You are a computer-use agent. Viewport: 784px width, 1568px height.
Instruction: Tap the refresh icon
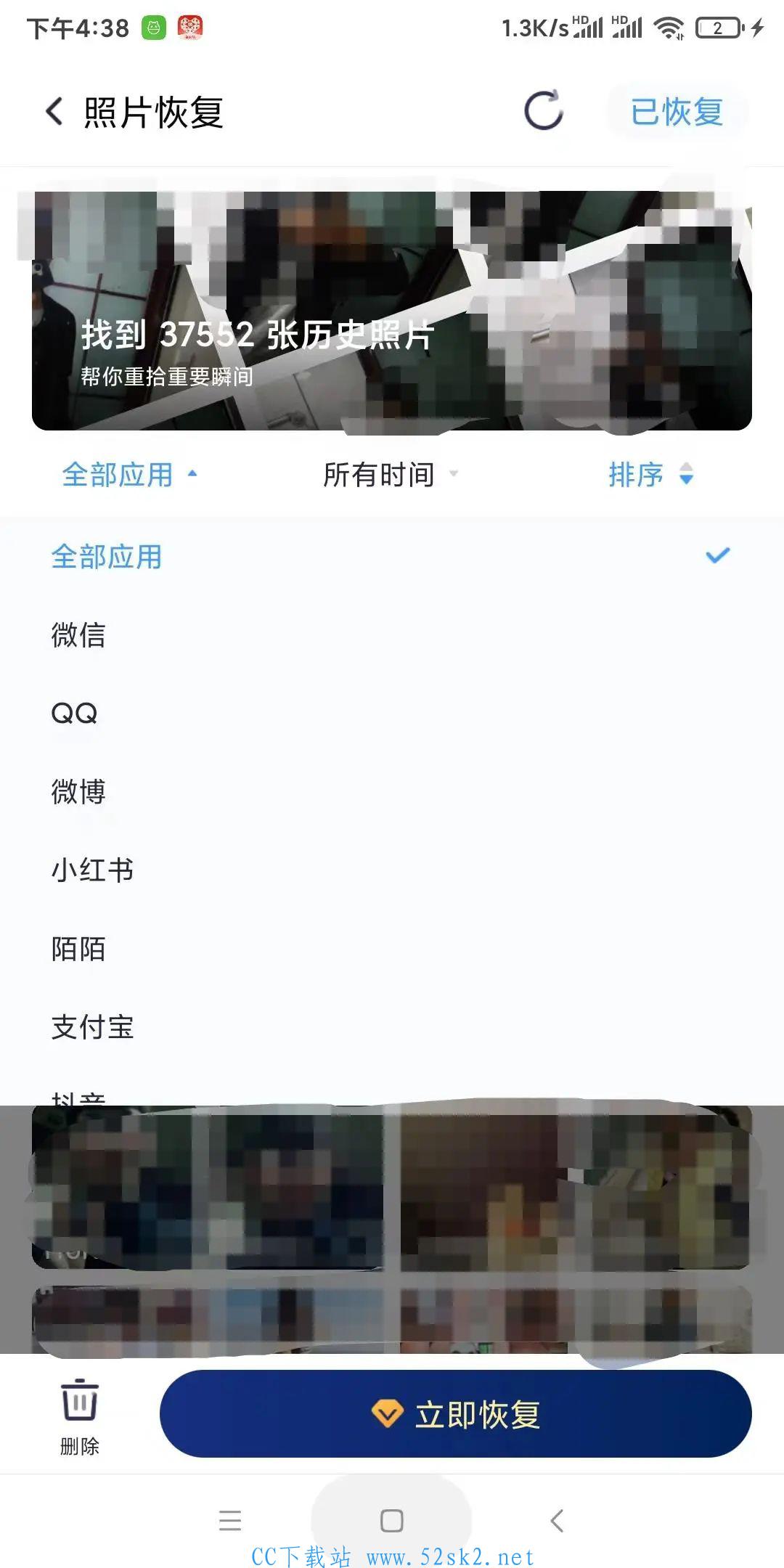[x=544, y=111]
